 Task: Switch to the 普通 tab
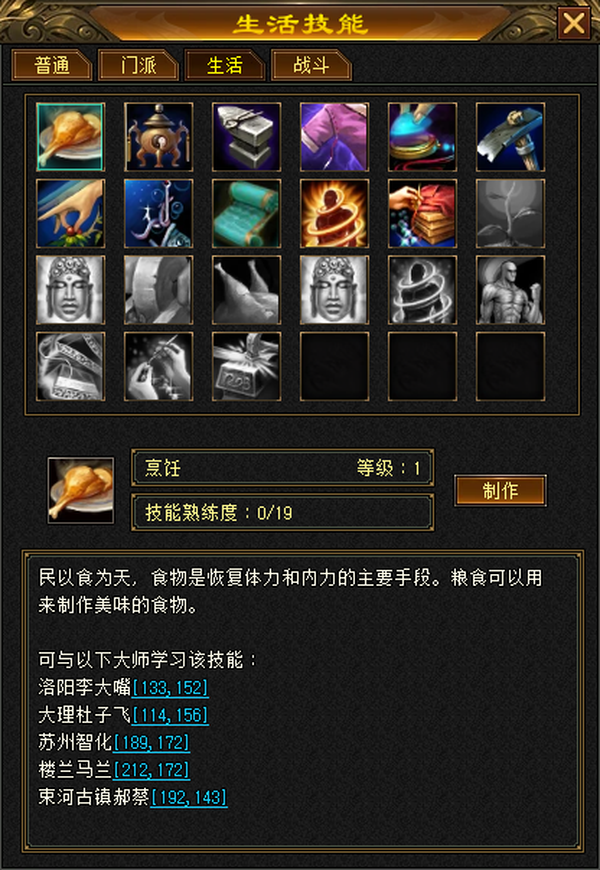[52, 65]
